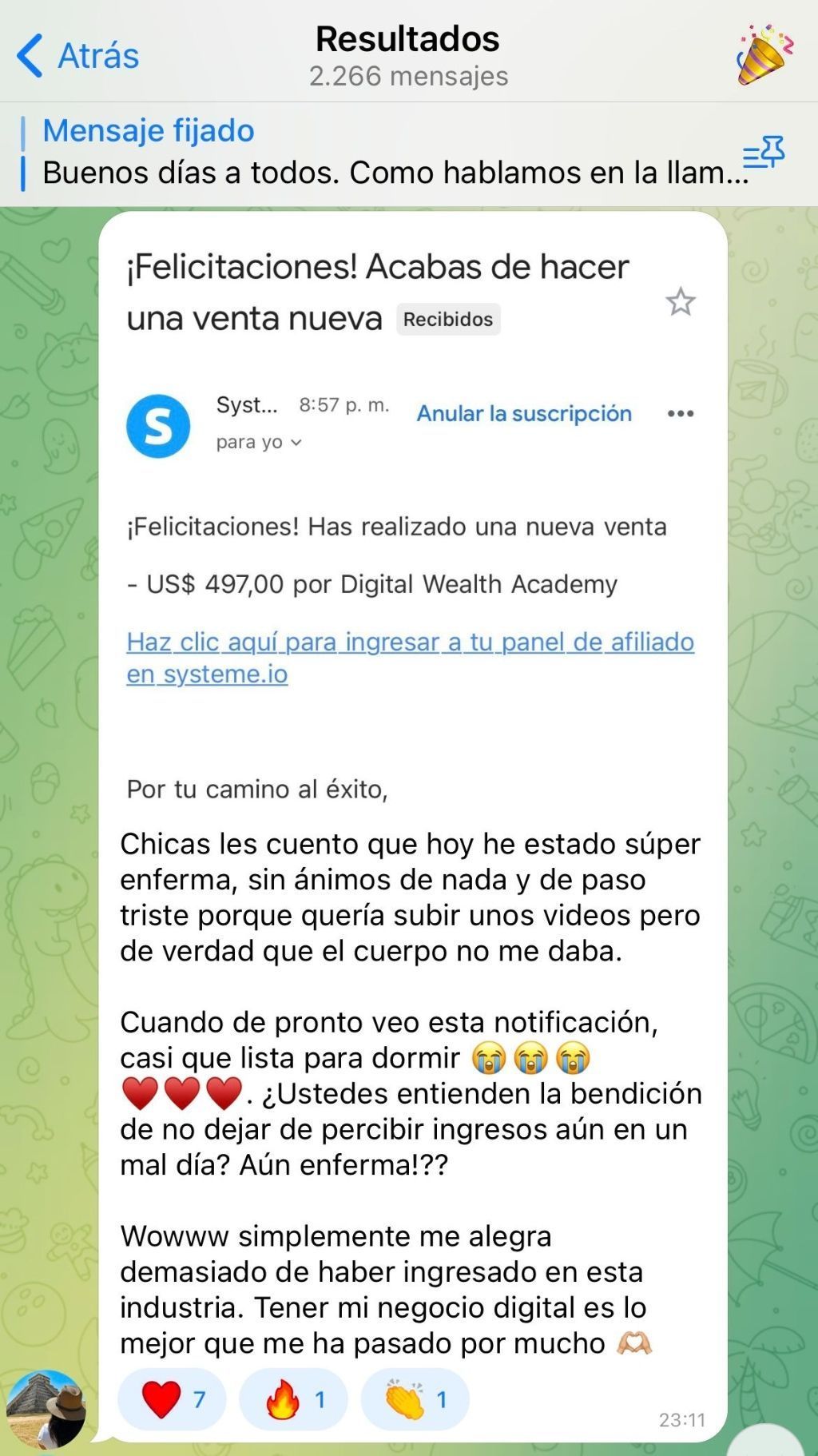
Task: Show the pinned messages list icon
Action: tap(764, 153)
